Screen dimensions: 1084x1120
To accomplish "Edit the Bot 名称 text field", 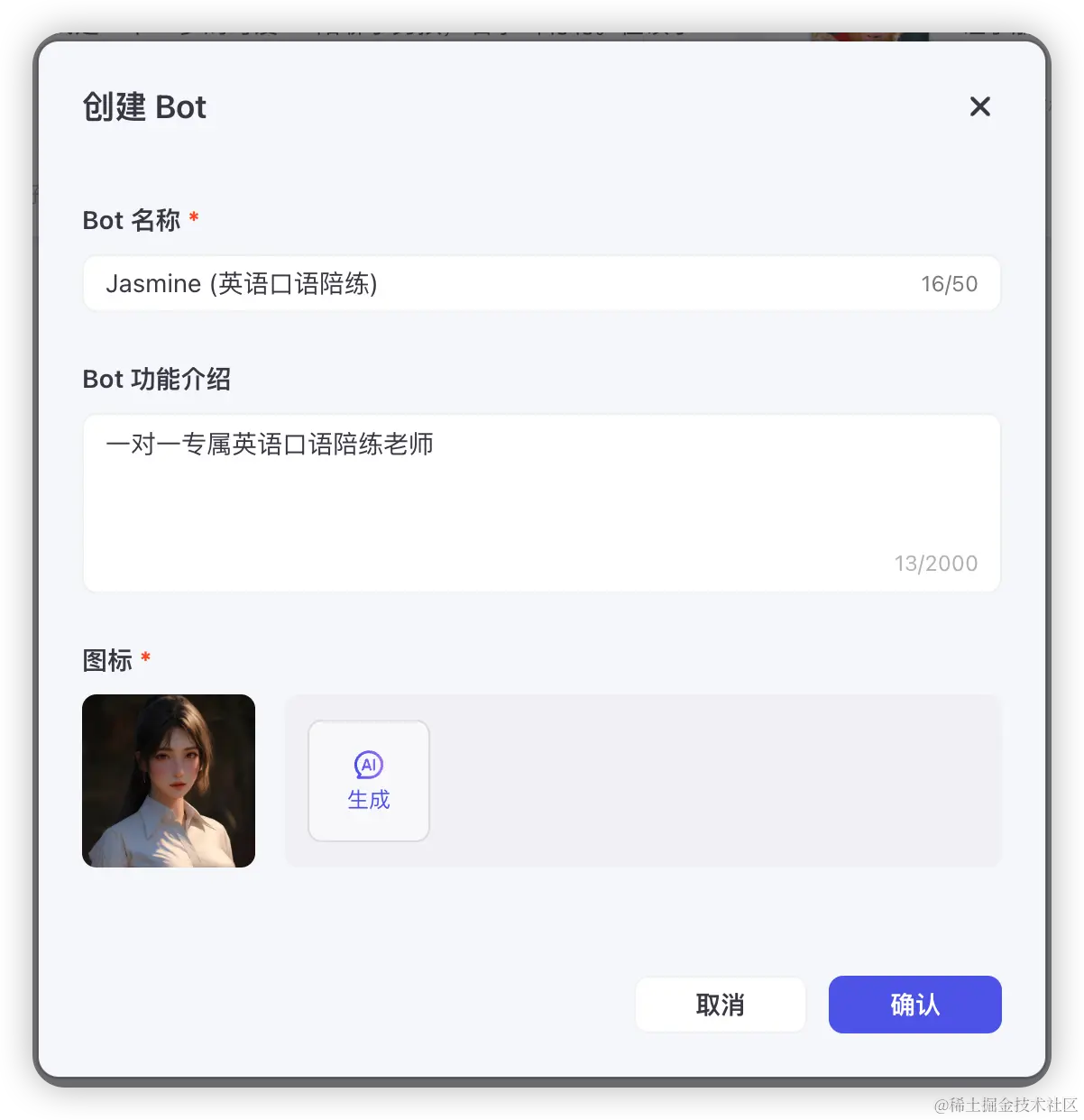I will coord(541,284).
